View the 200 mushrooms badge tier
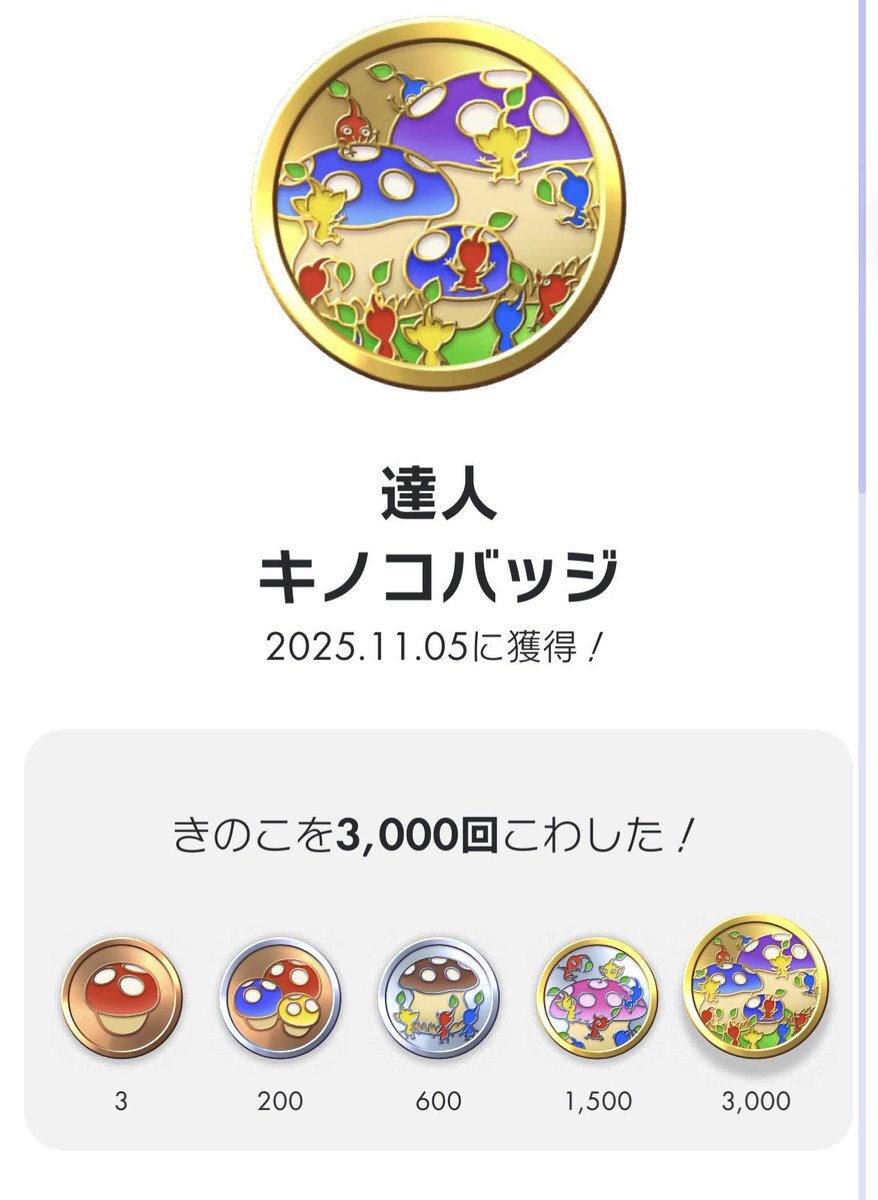The height and width of the screenshot is (1200, 878). [x=279, y=997]
